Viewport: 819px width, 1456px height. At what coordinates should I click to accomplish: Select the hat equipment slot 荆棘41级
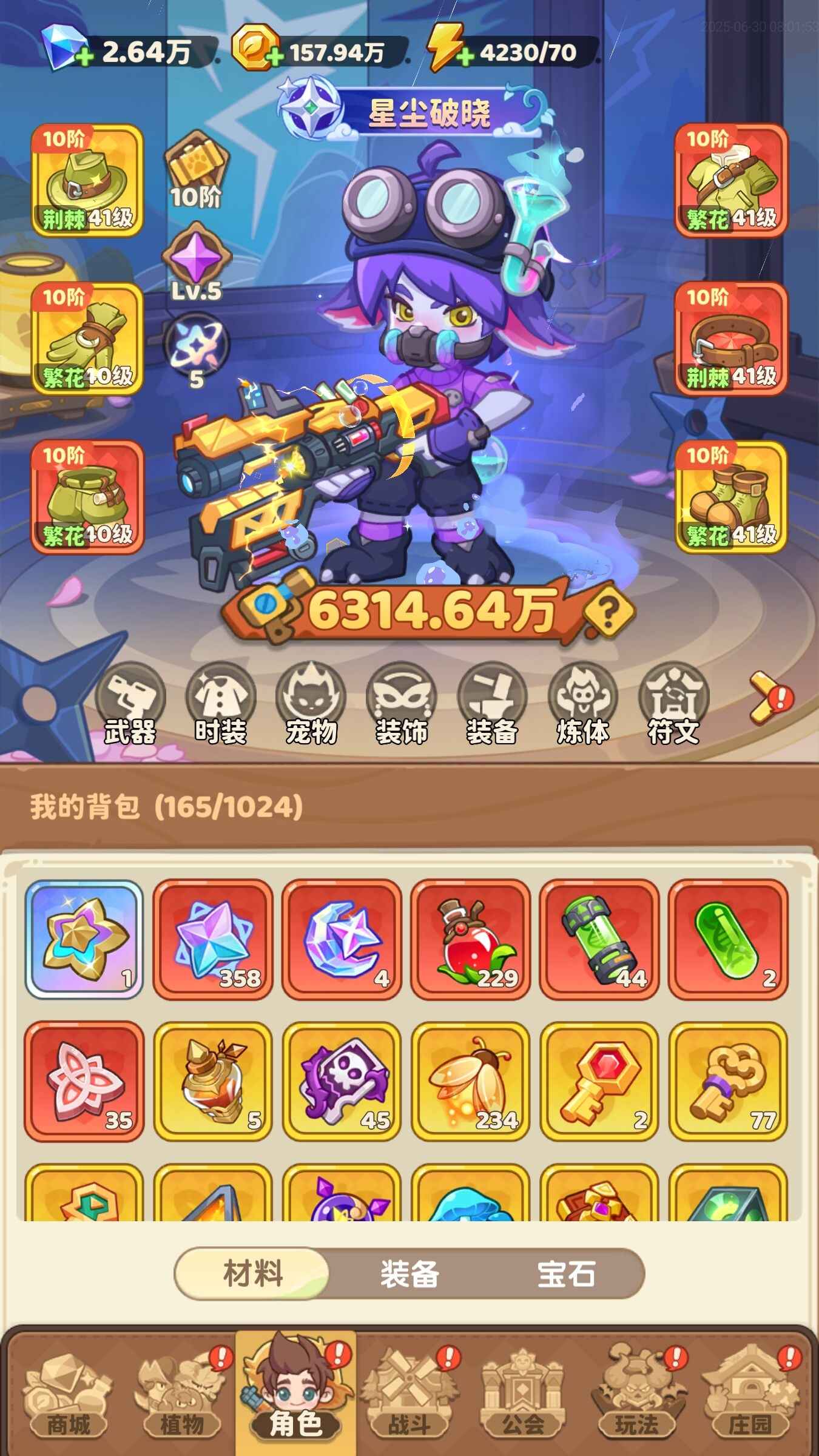87,181
